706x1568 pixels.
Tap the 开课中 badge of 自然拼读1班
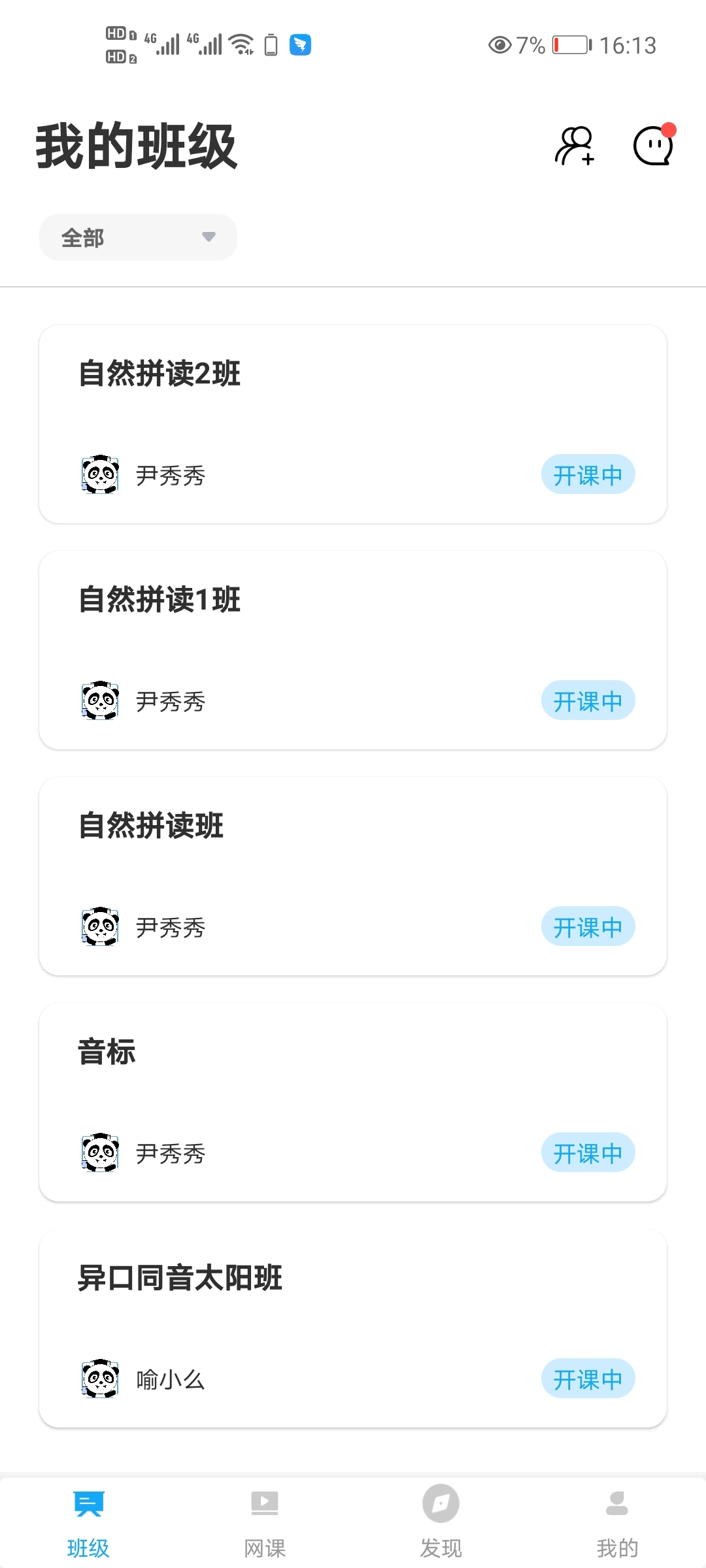pos(587,700)
